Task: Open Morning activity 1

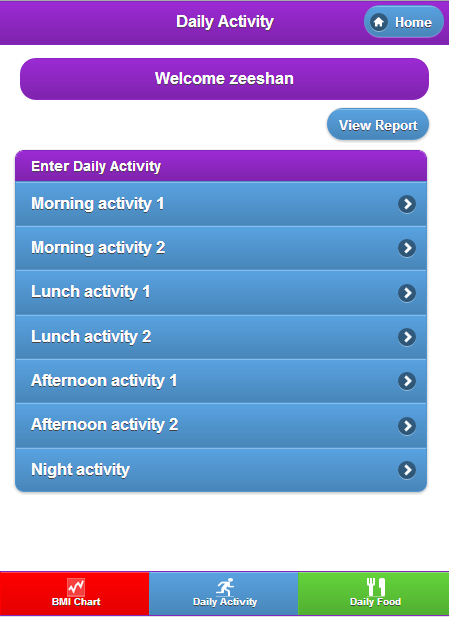Action: [221, 204]
